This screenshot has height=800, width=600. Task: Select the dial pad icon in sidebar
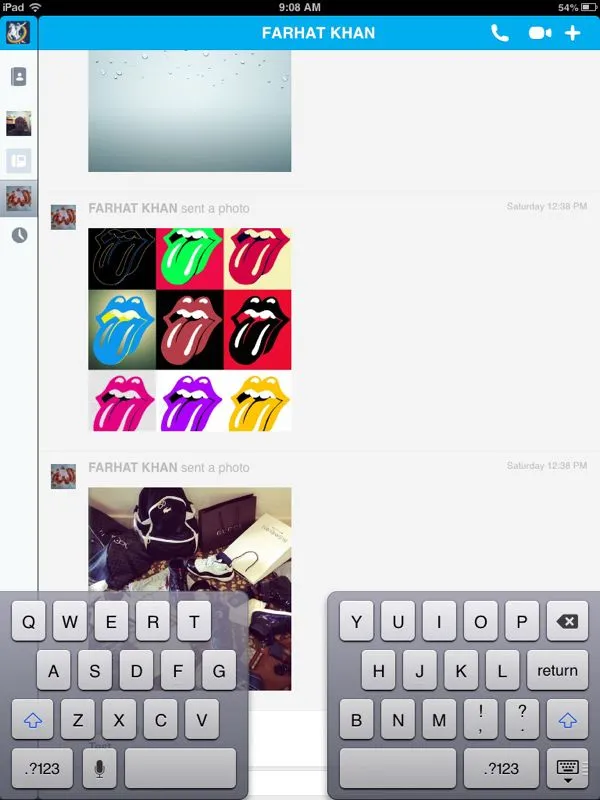[19, 160]
